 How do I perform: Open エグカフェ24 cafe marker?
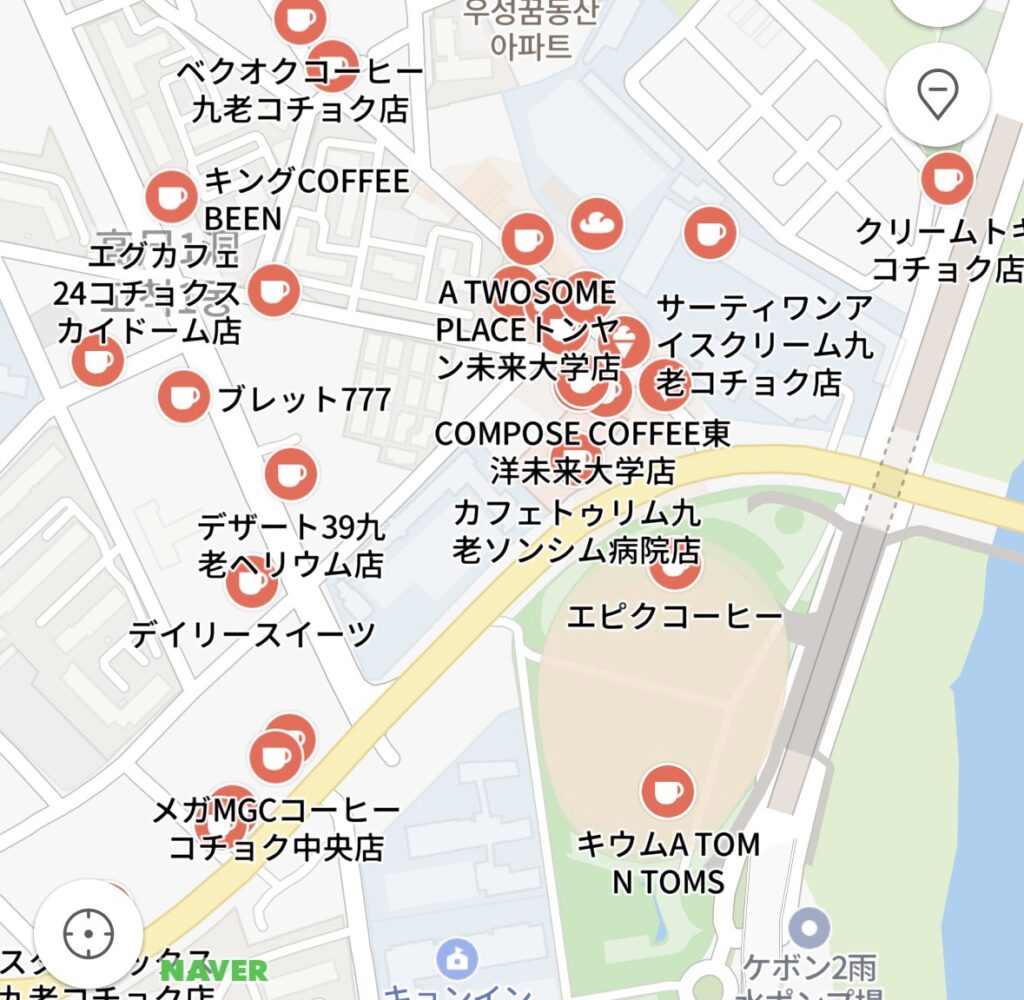tap(272, 291)
